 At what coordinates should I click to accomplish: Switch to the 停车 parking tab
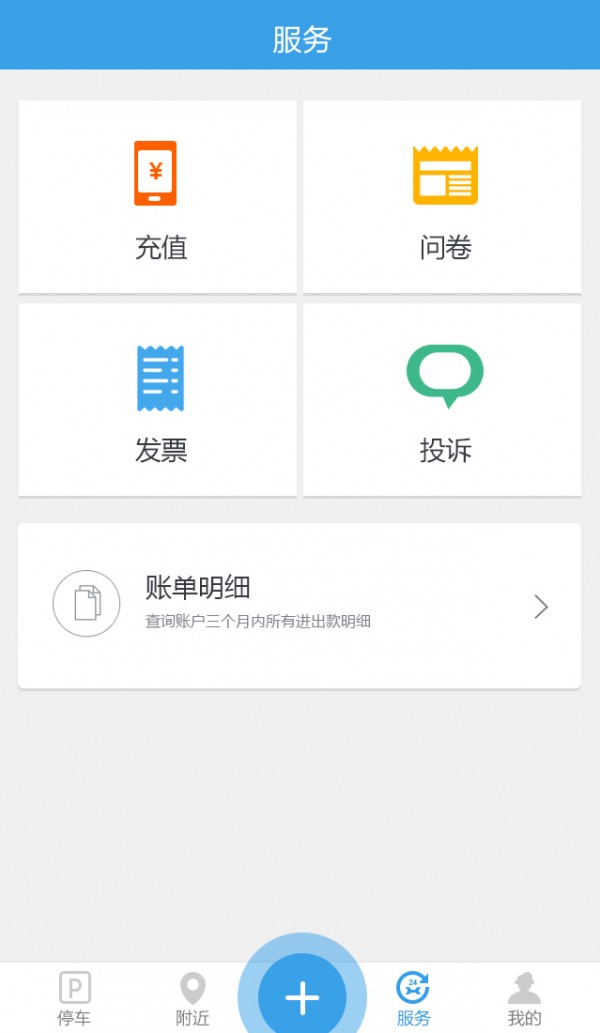[74, 999]
